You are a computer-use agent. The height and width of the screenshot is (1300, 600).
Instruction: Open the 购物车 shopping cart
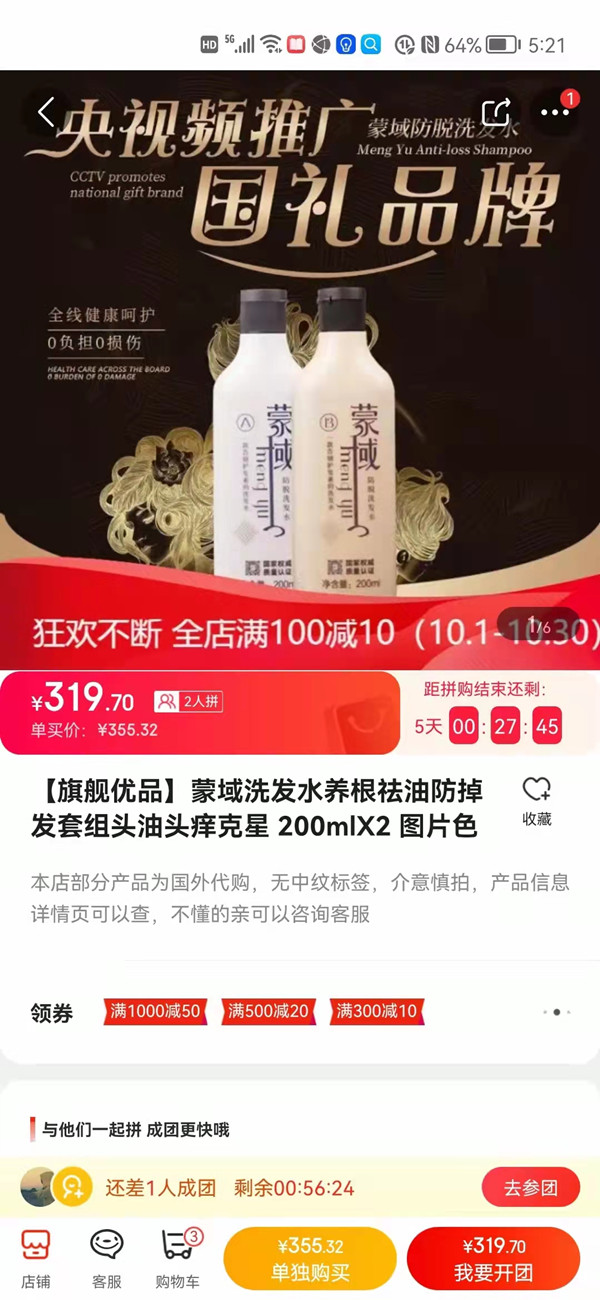coord(177,1259)
